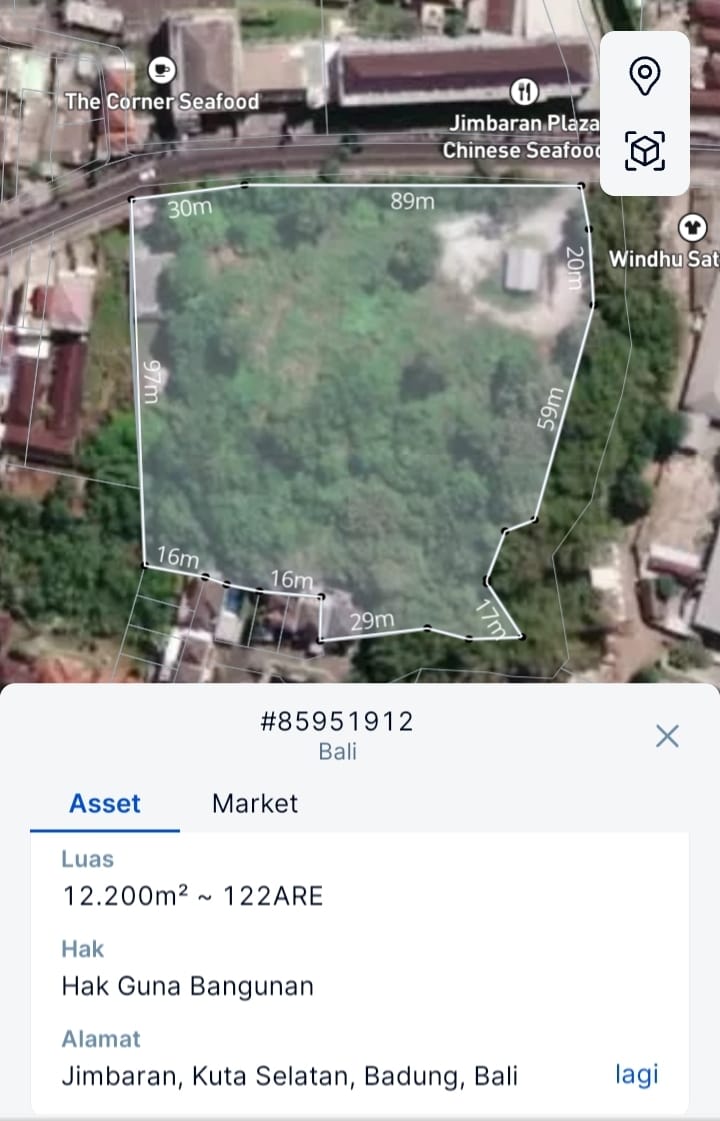Expand the address with the lagi link
The height and width of the screenshot is (1121, 720).
click(637, 1075)
